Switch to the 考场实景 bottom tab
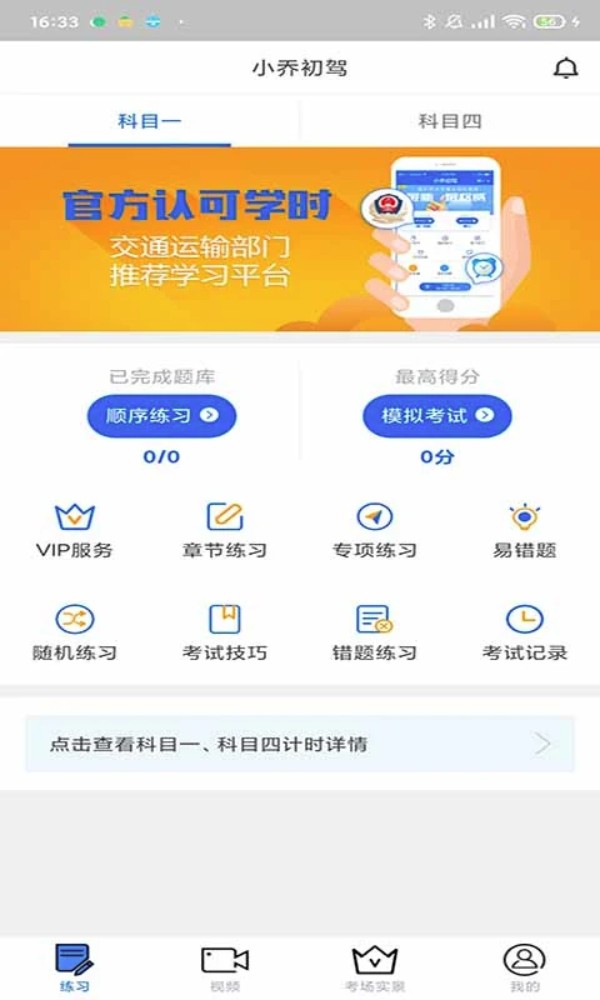Screen dimensions: 600x1000 (x=375, y=968)
